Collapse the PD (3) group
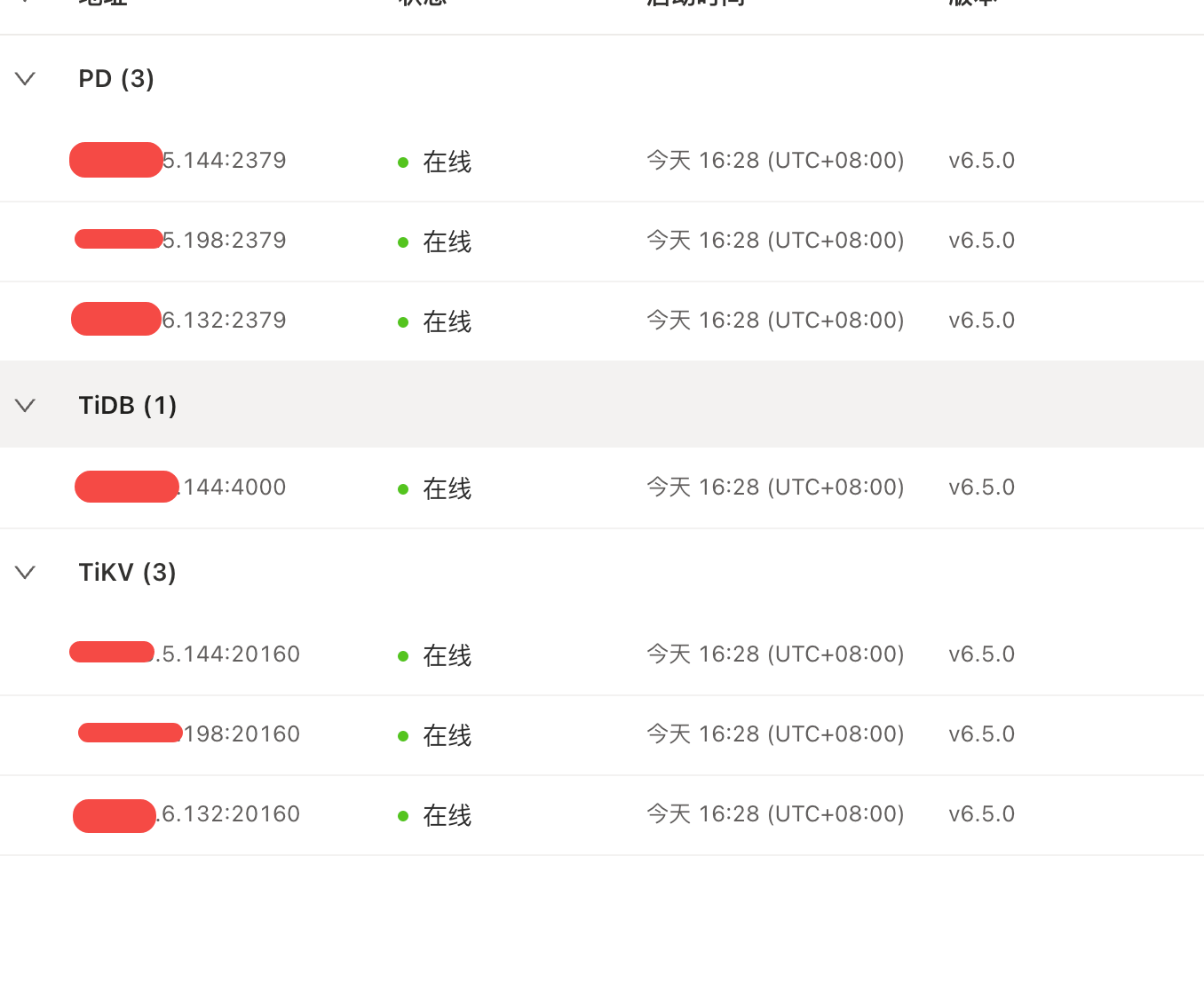The height and width of the screenshot is (1007, 1204). (x=26, y=79)
